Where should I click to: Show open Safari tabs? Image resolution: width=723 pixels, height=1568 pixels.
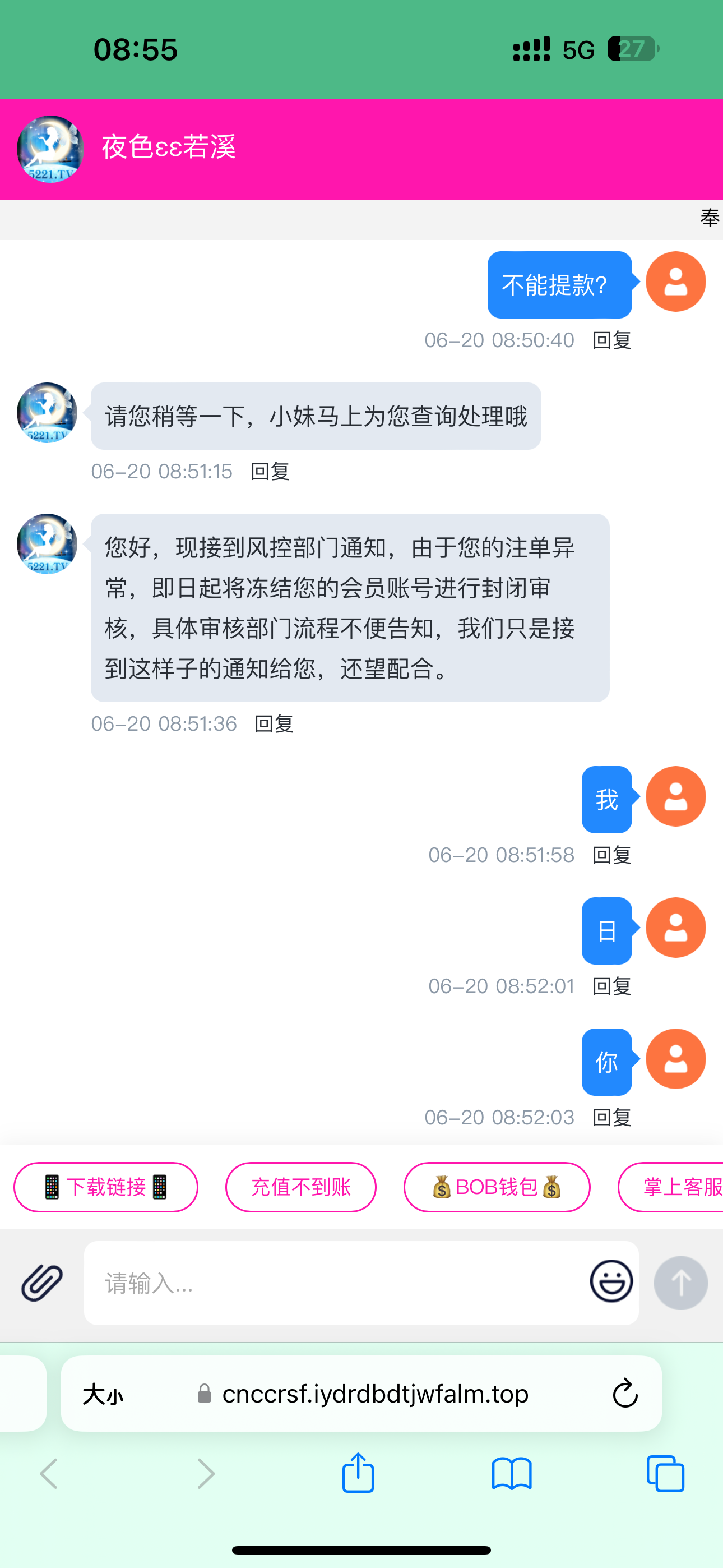[665, 1473]
